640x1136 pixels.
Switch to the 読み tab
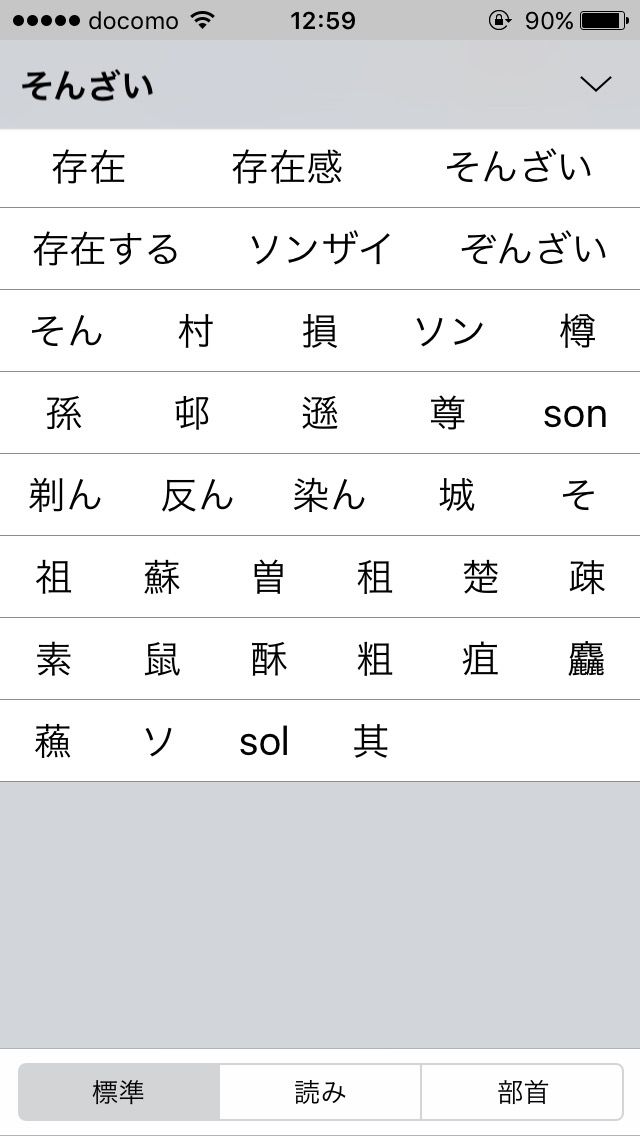[x=320, y=1092]
